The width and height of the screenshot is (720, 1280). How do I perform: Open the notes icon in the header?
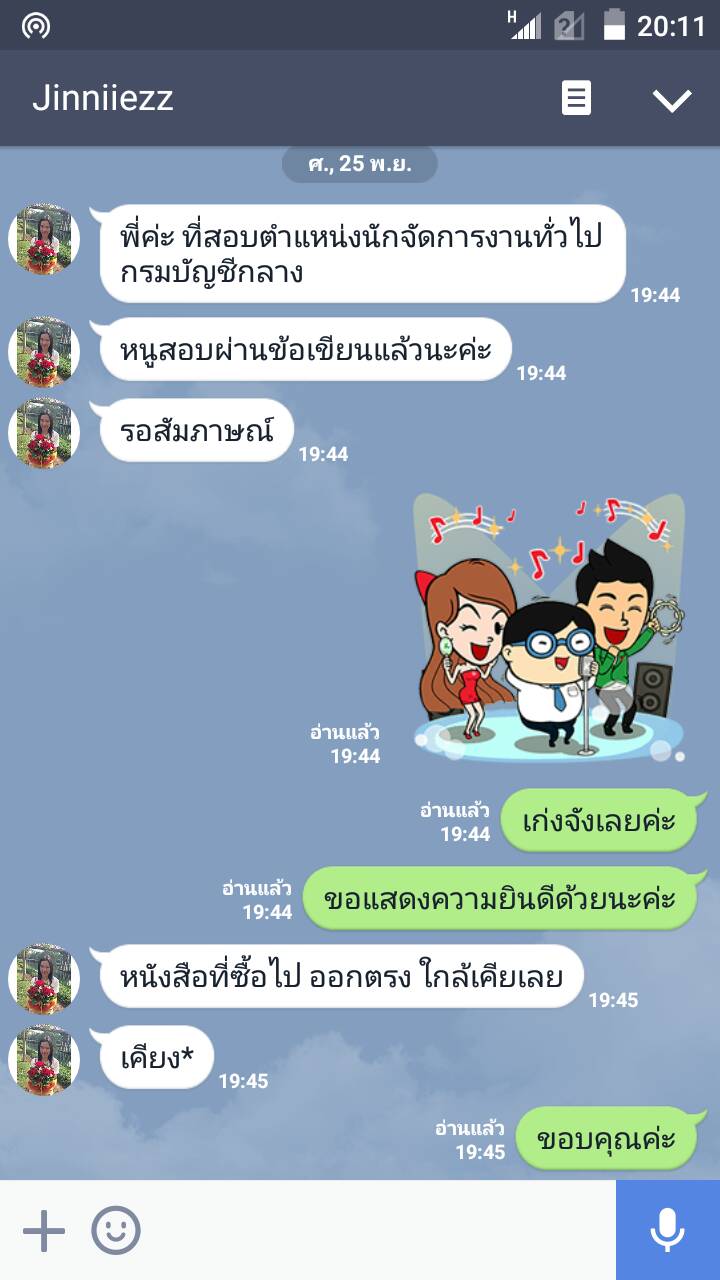pyautogui.click(x=576, y=98)
